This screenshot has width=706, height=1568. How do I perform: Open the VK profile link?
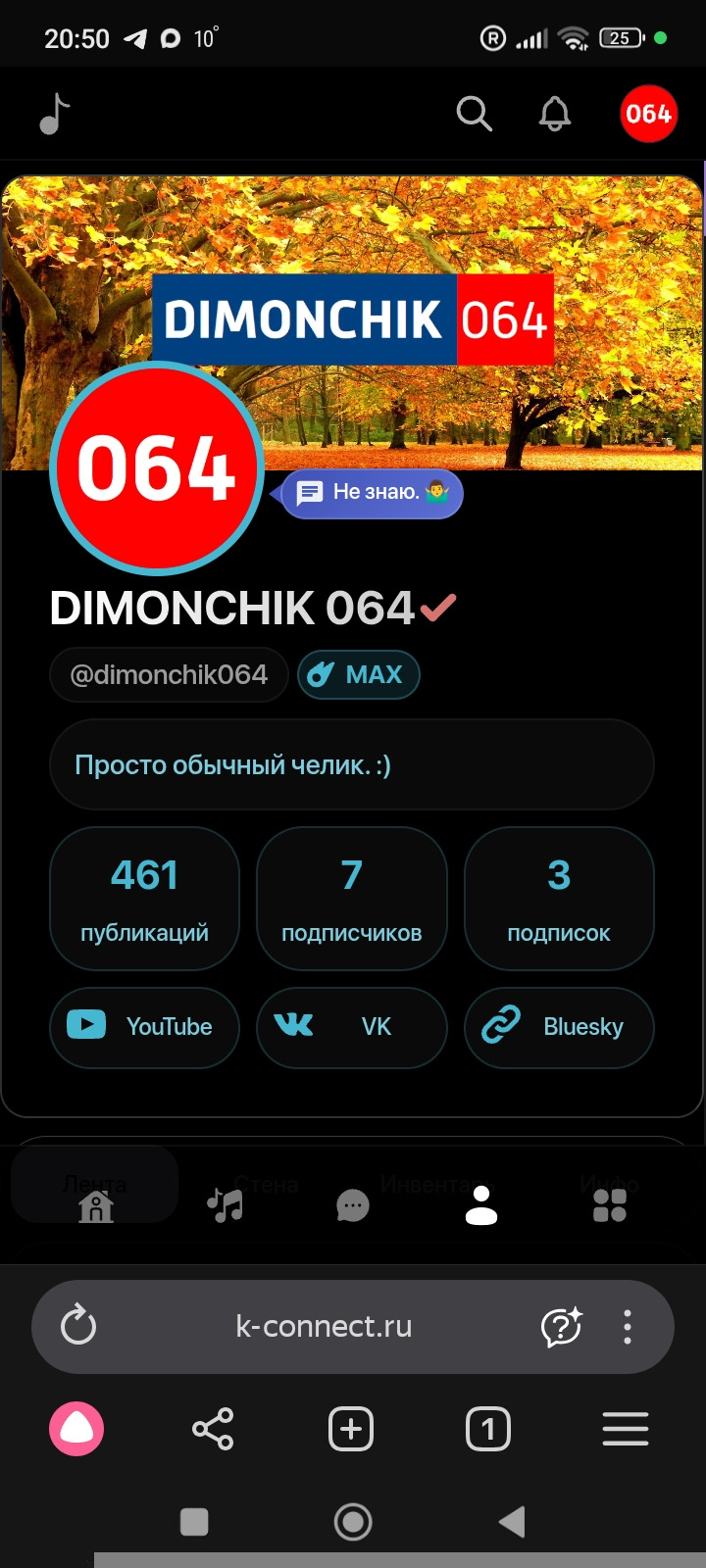pyautogui.click(x=351, y=1027)
